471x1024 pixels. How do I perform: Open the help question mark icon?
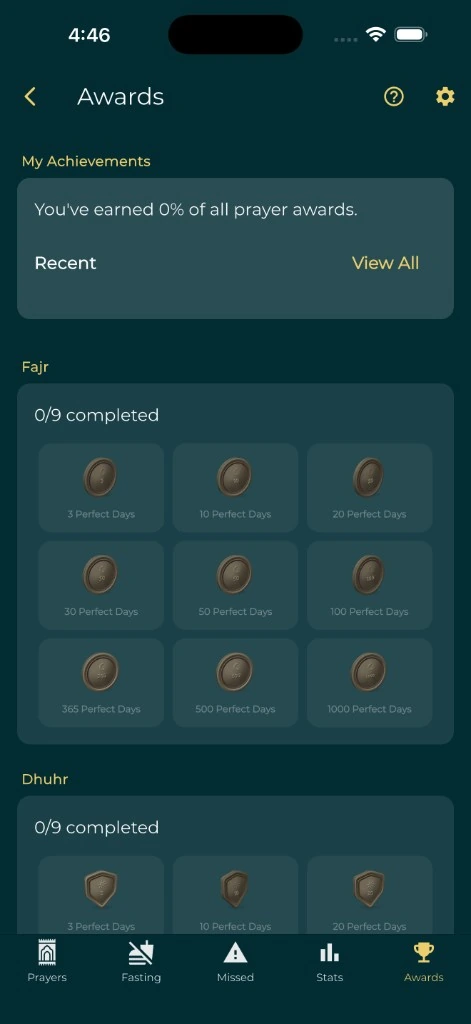click(x=393, y=97)
